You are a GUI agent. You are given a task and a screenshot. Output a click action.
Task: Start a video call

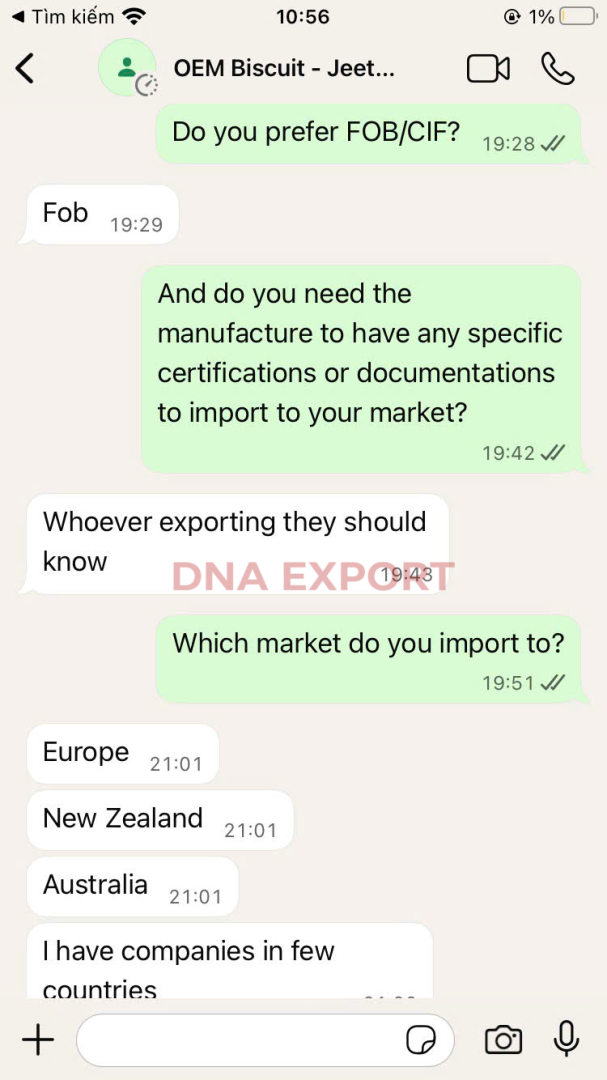tap(488, 68)
